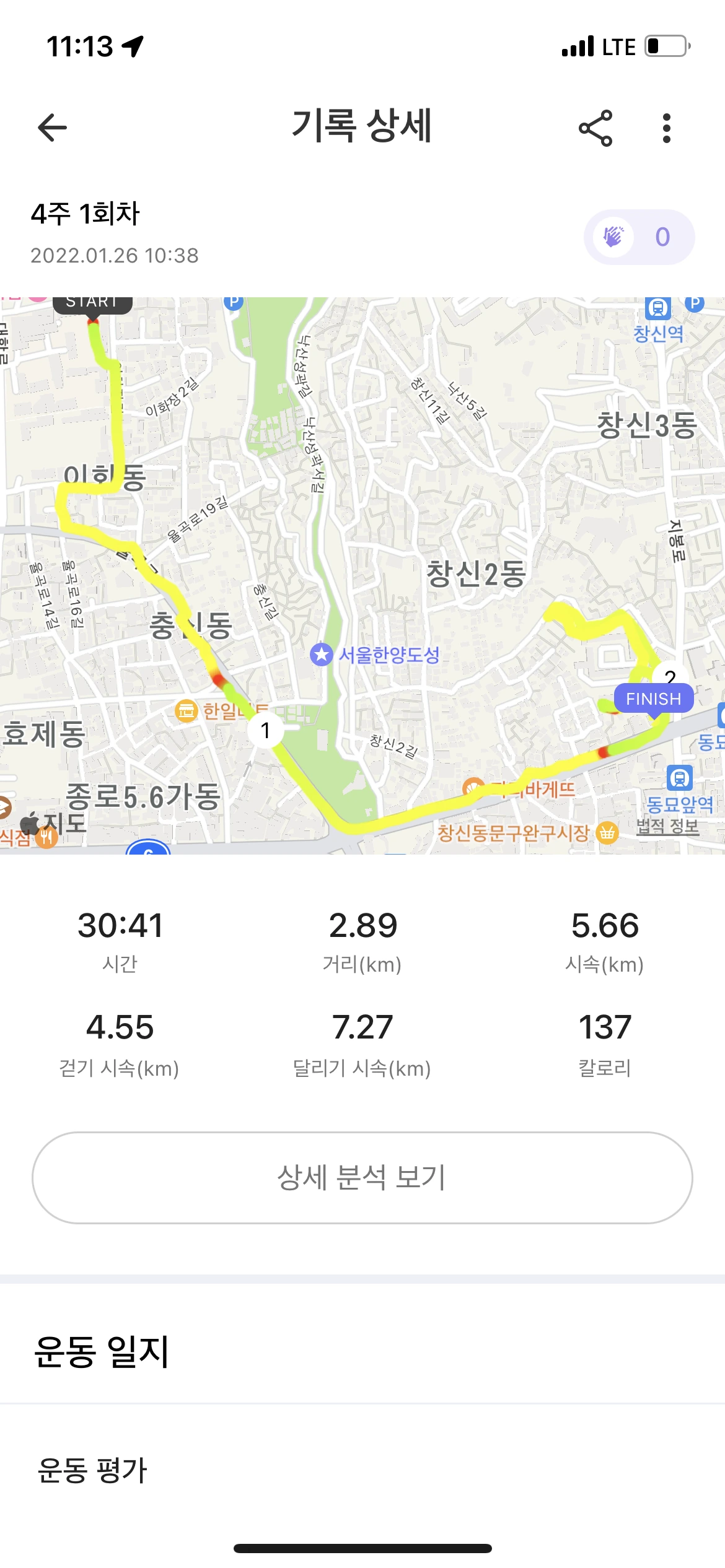Go back using the arrow icon

pyautogui.click(x=52, y=128)
